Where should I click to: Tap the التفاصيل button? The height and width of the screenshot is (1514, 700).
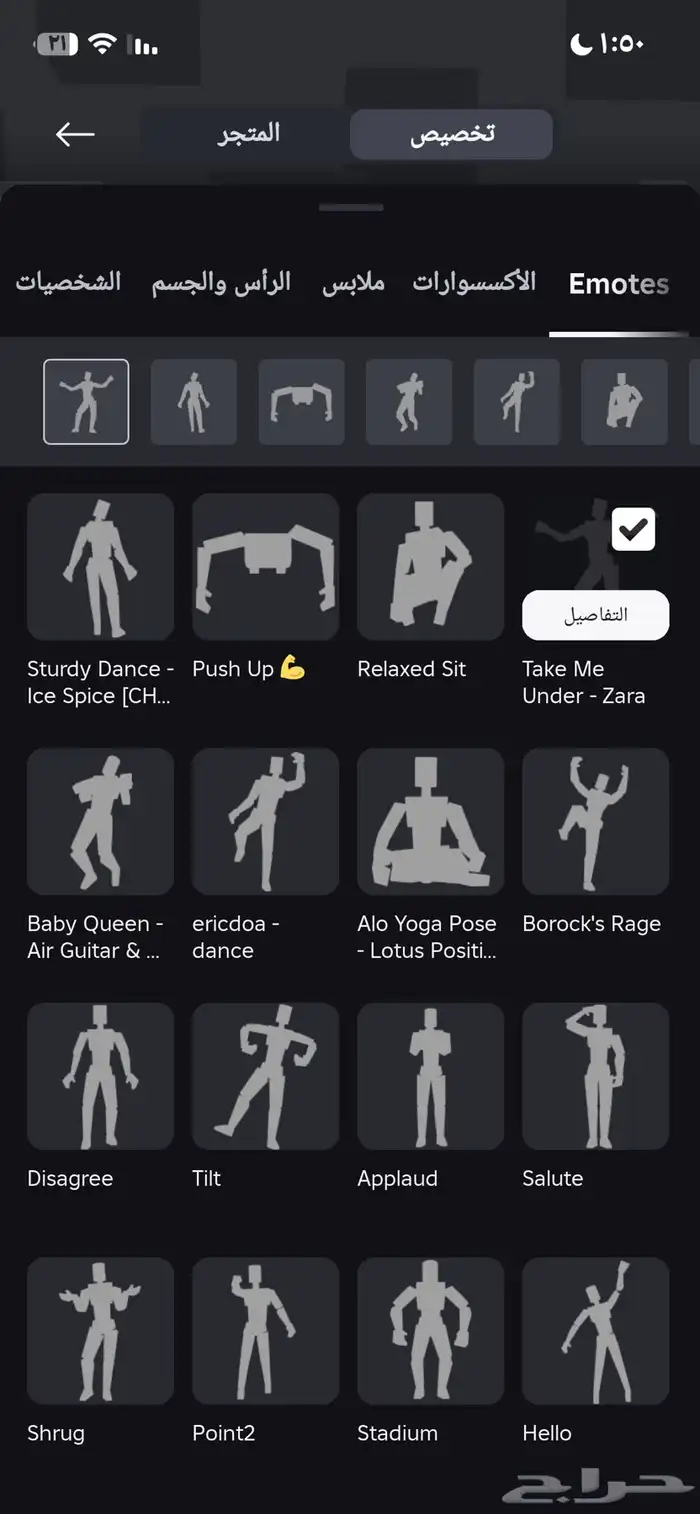click(595, 615)
